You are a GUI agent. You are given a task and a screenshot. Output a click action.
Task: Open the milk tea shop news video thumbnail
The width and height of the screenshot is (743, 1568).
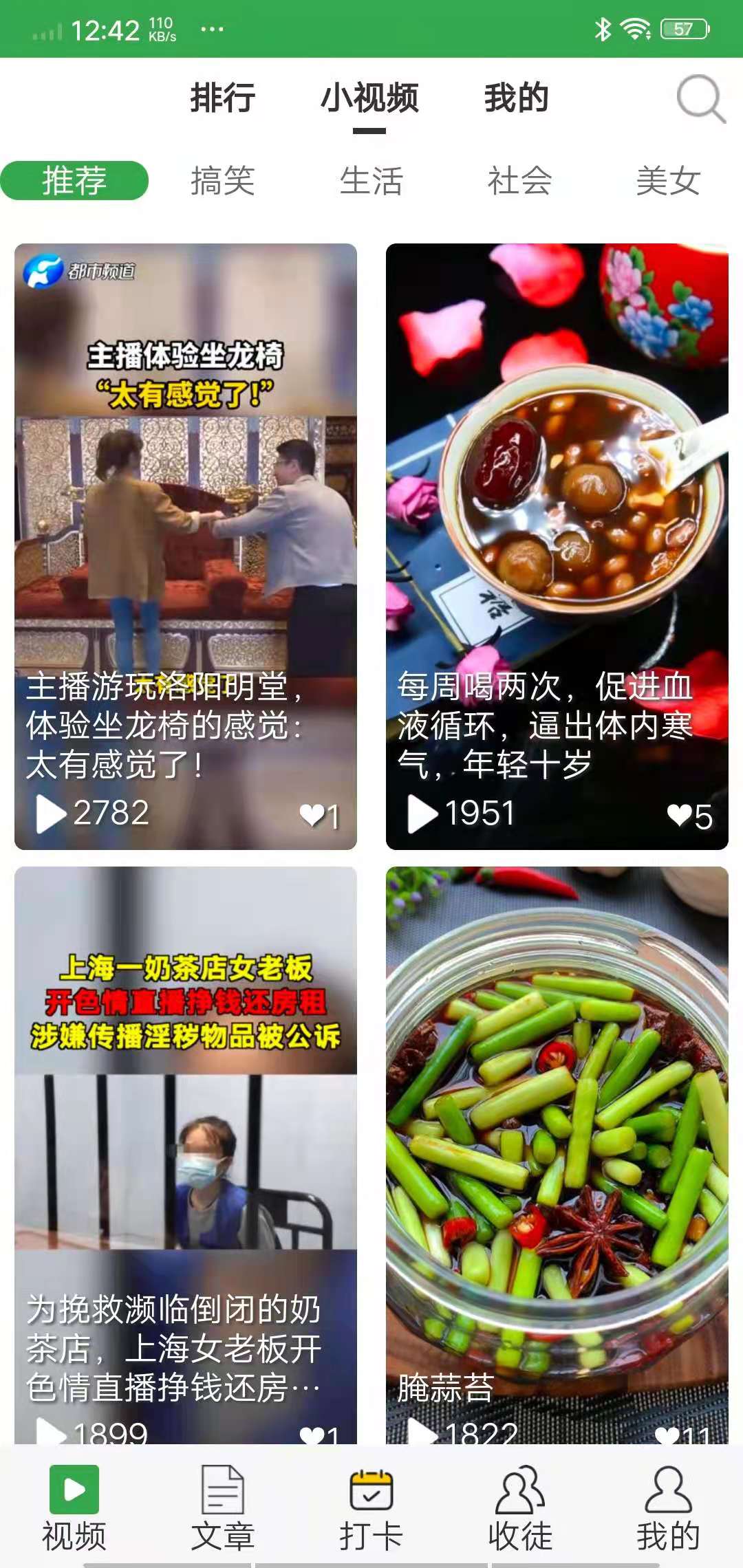tap(186, 1128)
